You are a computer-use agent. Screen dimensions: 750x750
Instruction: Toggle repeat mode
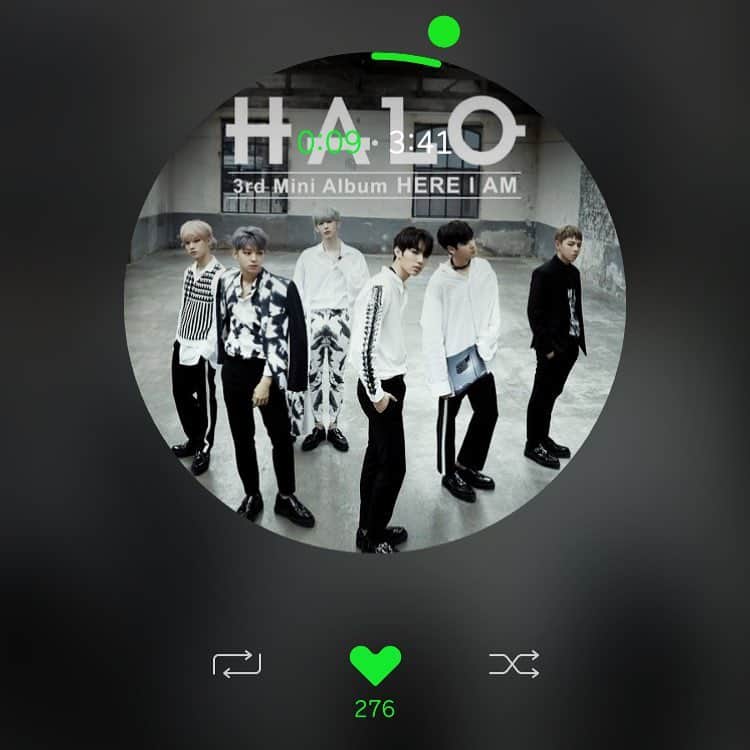pyautogui.click(x=237, y=664)
